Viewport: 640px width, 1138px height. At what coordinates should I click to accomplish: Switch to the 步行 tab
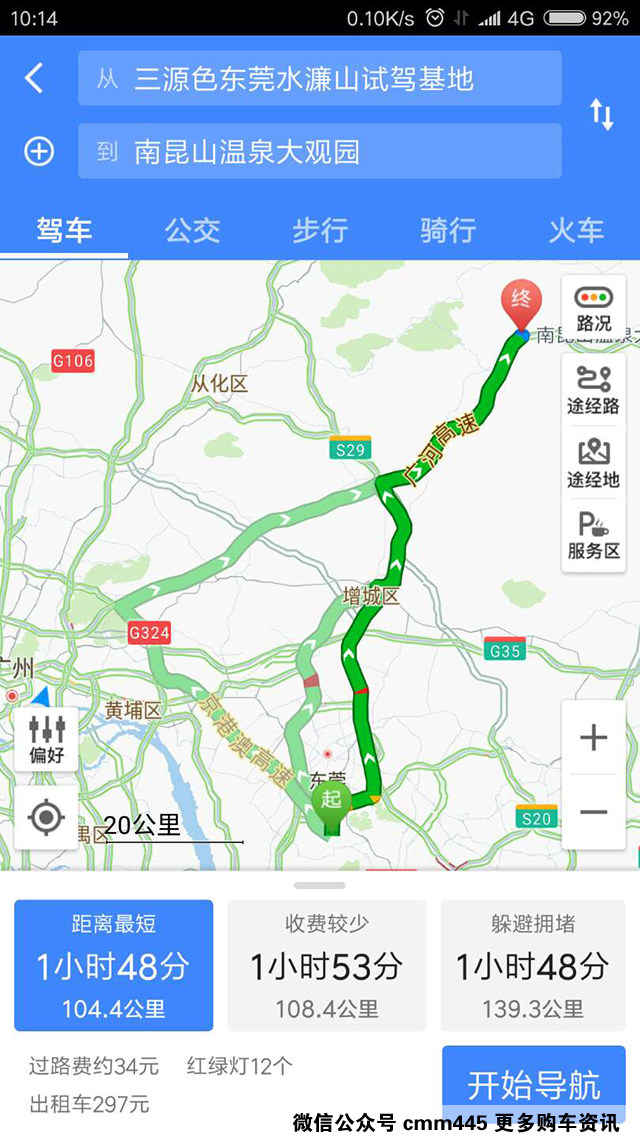[320, 231]
